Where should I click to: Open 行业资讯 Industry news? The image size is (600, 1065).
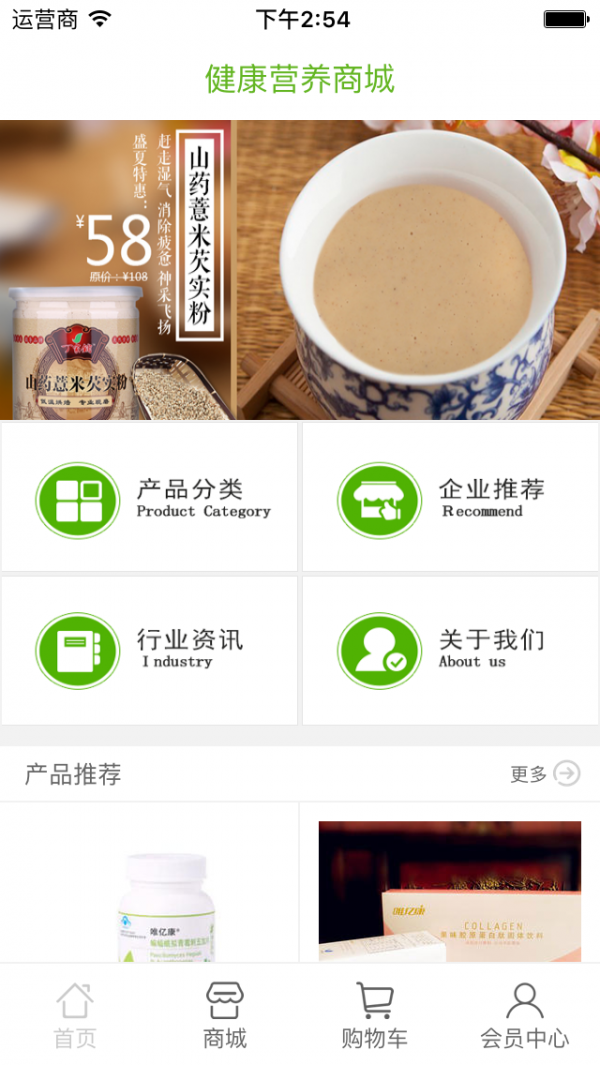(x=150, y=650)
